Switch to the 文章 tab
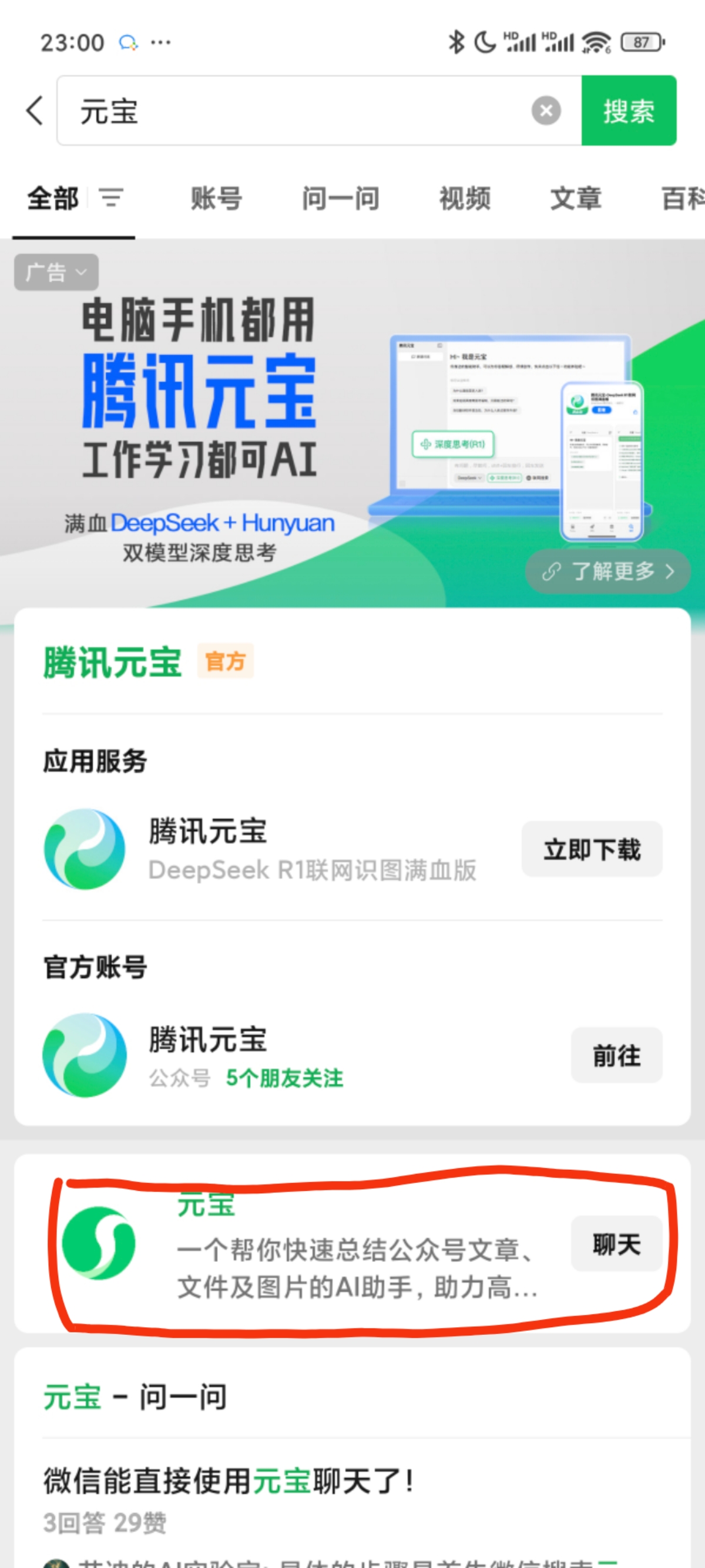Image resolution: width=705 pixels, height=1568 pixels. coord(575,198)
